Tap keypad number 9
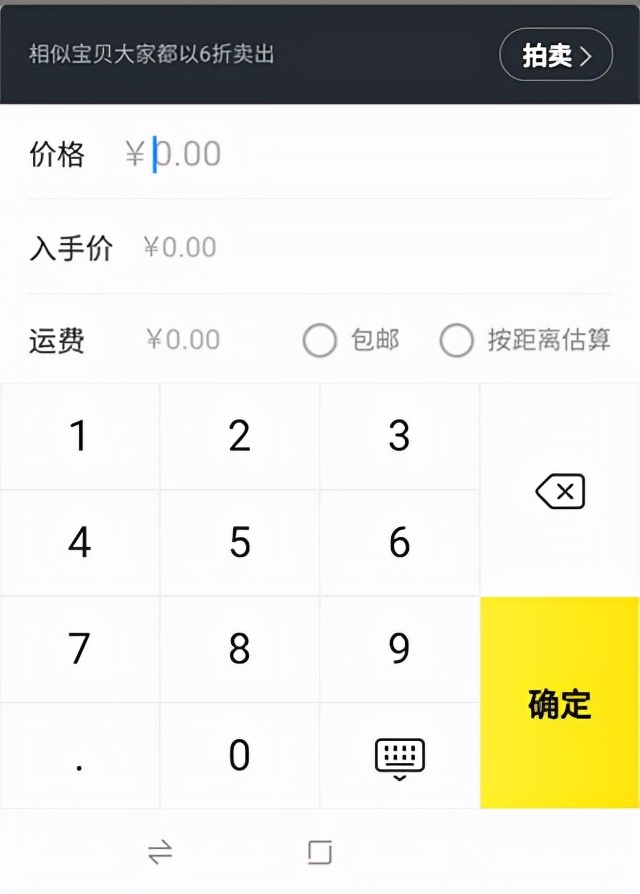The width and height of the screenshot is (640, 894). tap(399, 649)
